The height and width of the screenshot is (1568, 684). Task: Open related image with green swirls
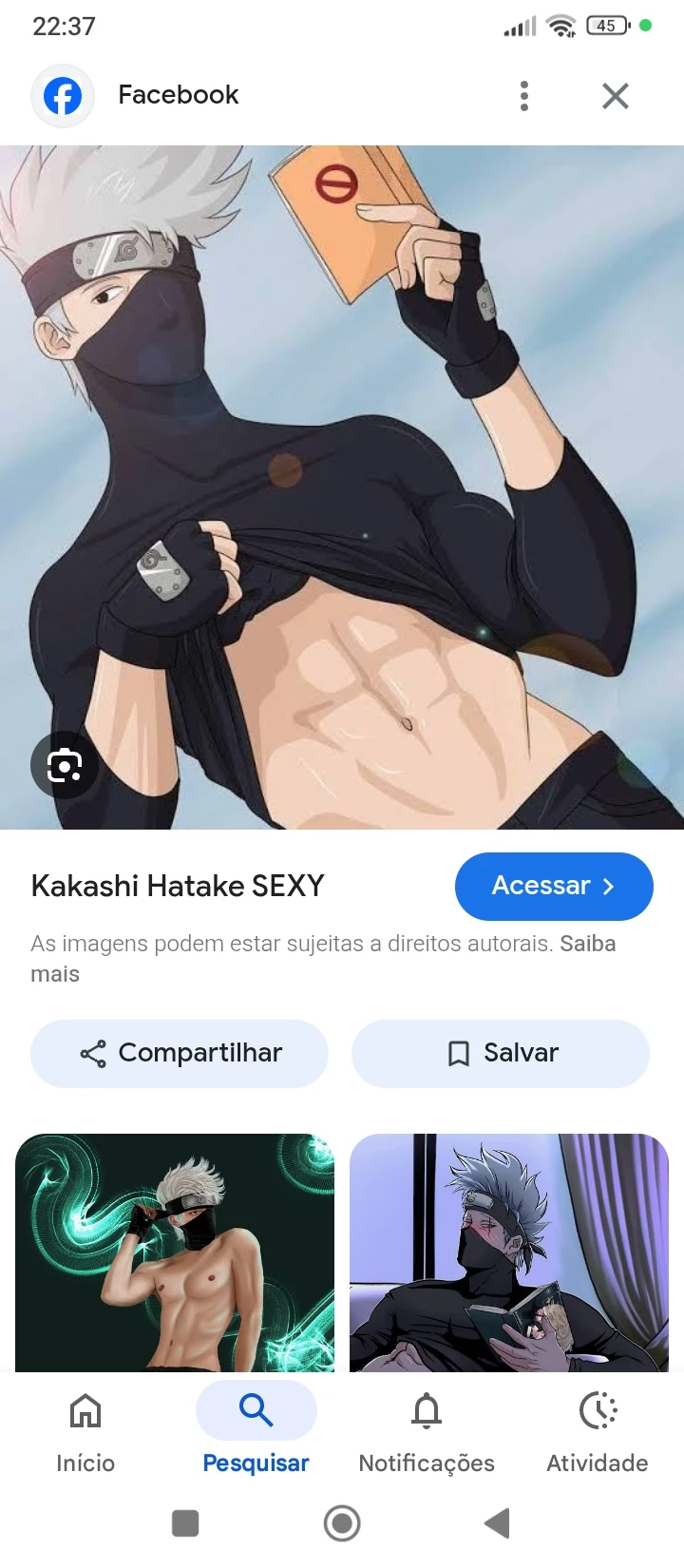[175, 1252]
